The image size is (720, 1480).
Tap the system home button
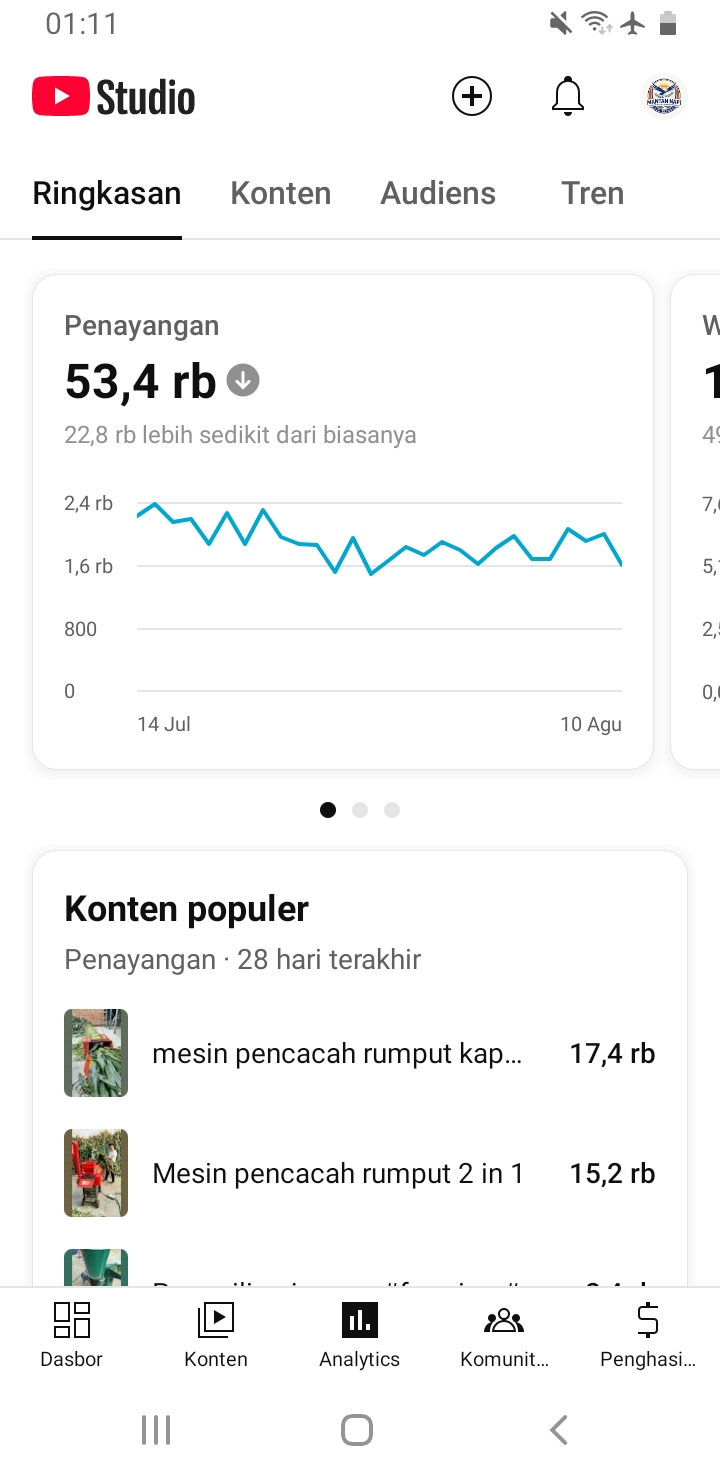tap(357, 1430)
